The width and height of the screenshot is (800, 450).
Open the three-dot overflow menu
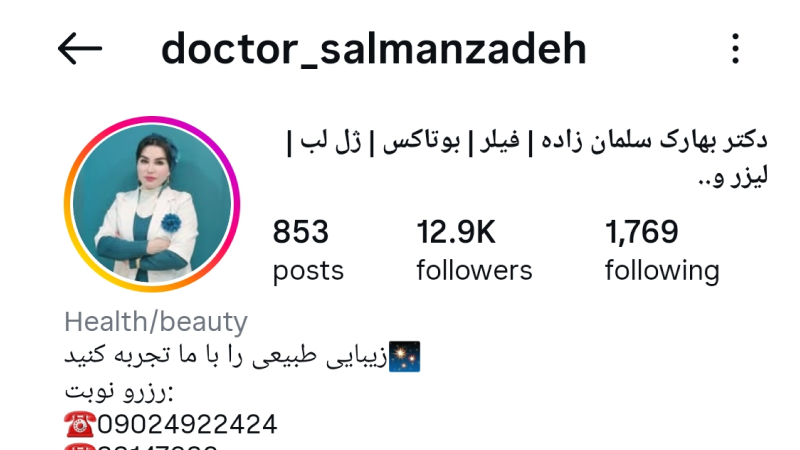coord(735,48)
